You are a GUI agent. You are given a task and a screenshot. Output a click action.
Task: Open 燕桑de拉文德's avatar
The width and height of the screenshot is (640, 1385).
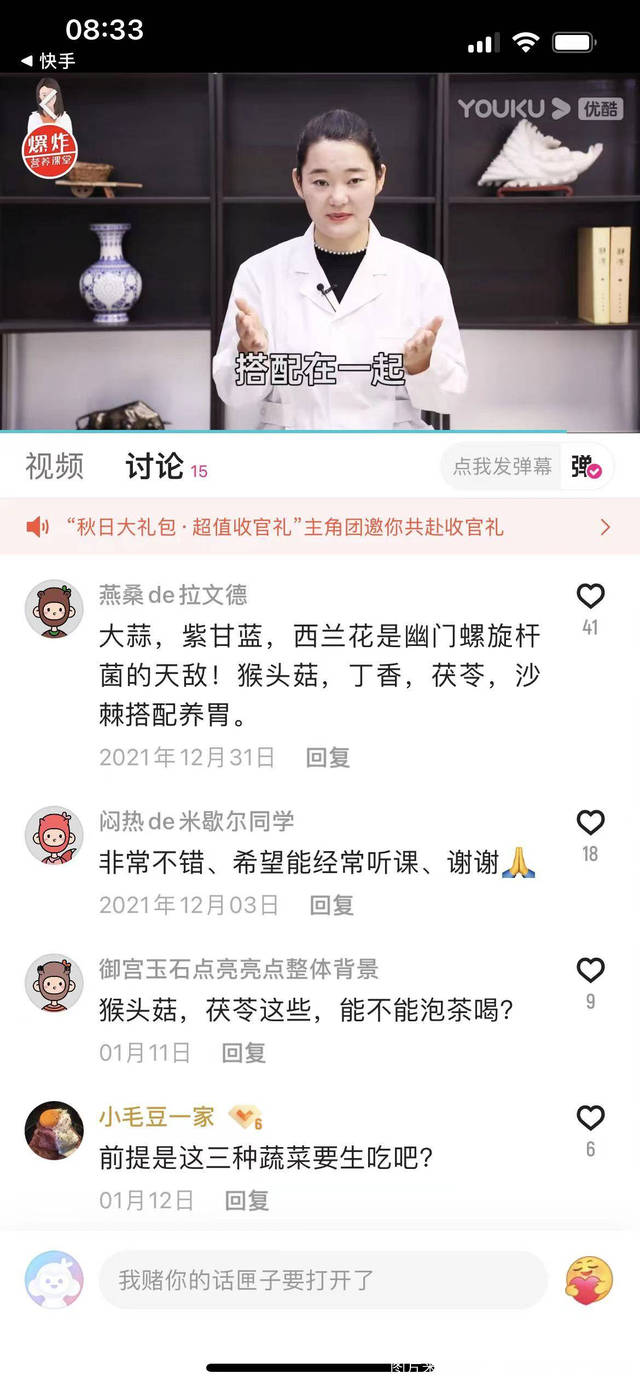(x=54, y=609)
